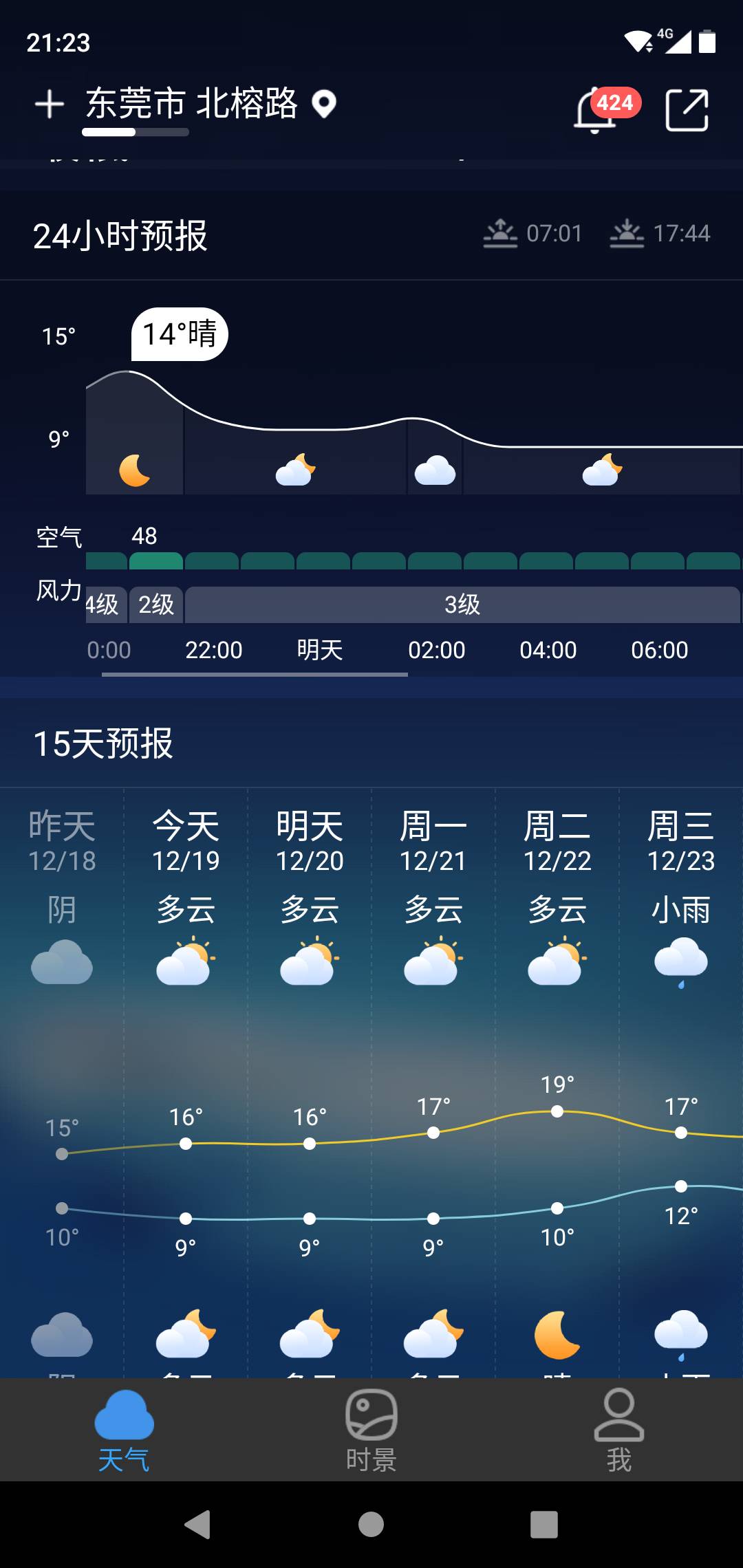This screenshot has width=743, height=1568.
Task: Open the notifications bell with 424 alerts
Action: pos(596,110)
